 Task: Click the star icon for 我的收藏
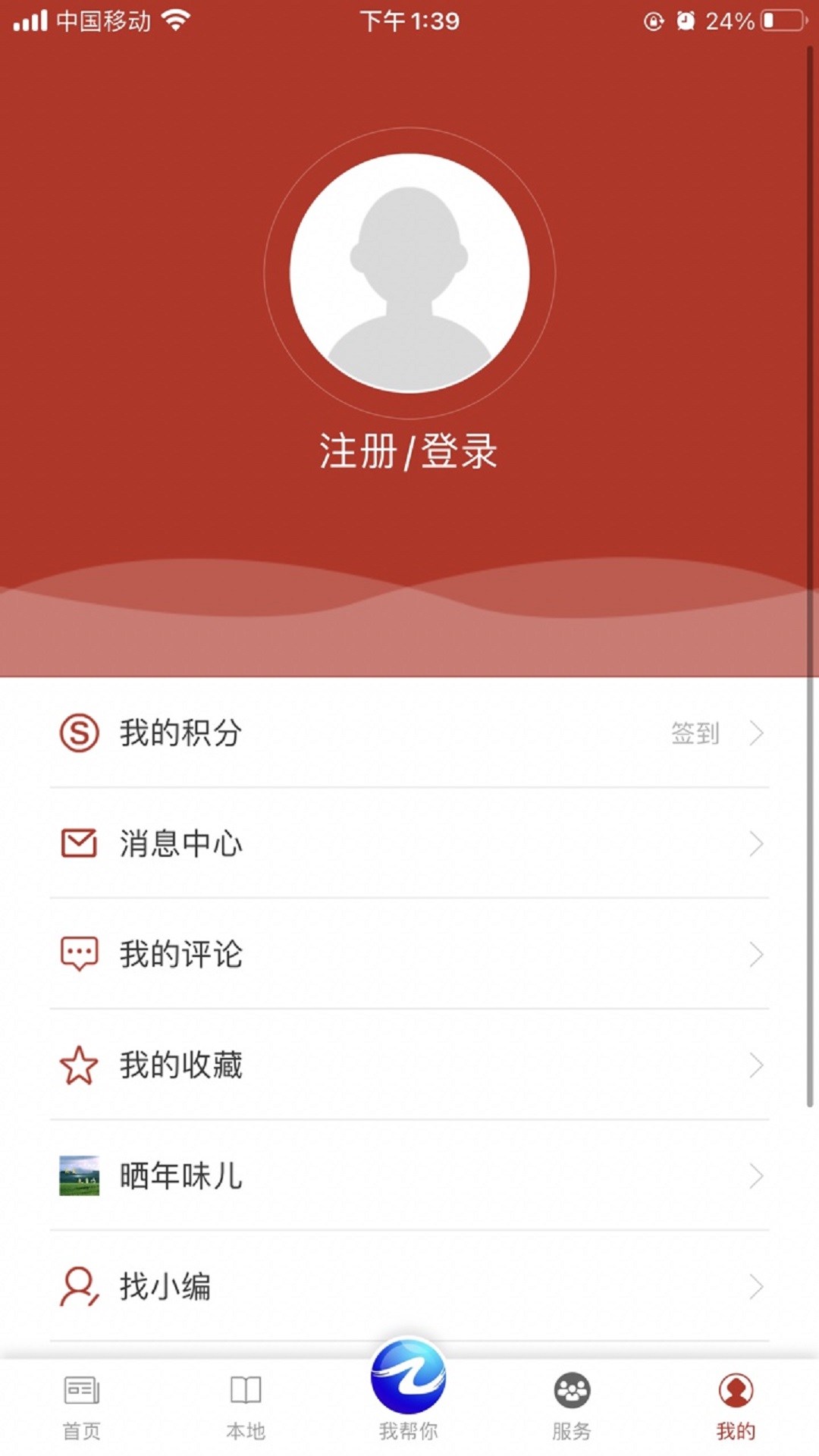79,1065
